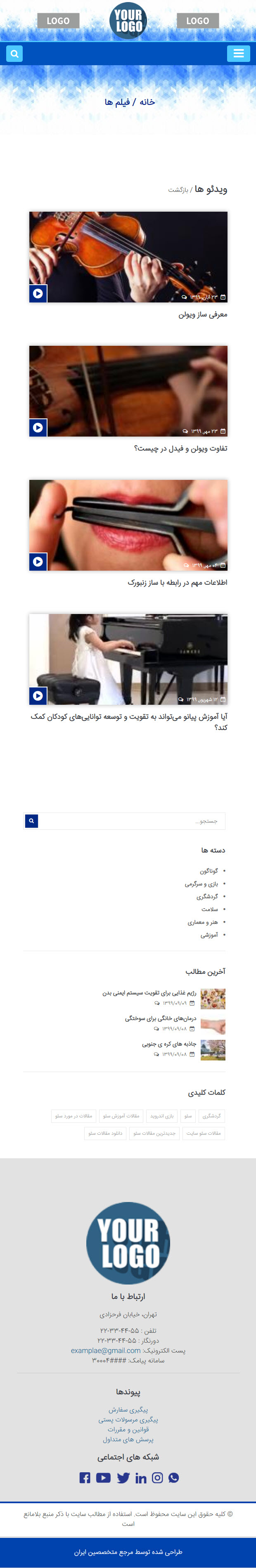Image resolution: width=256 pixels, height=1568 pixels.
Task: Go to خانه breadcrumb link
Action: [x=147, y=102]
